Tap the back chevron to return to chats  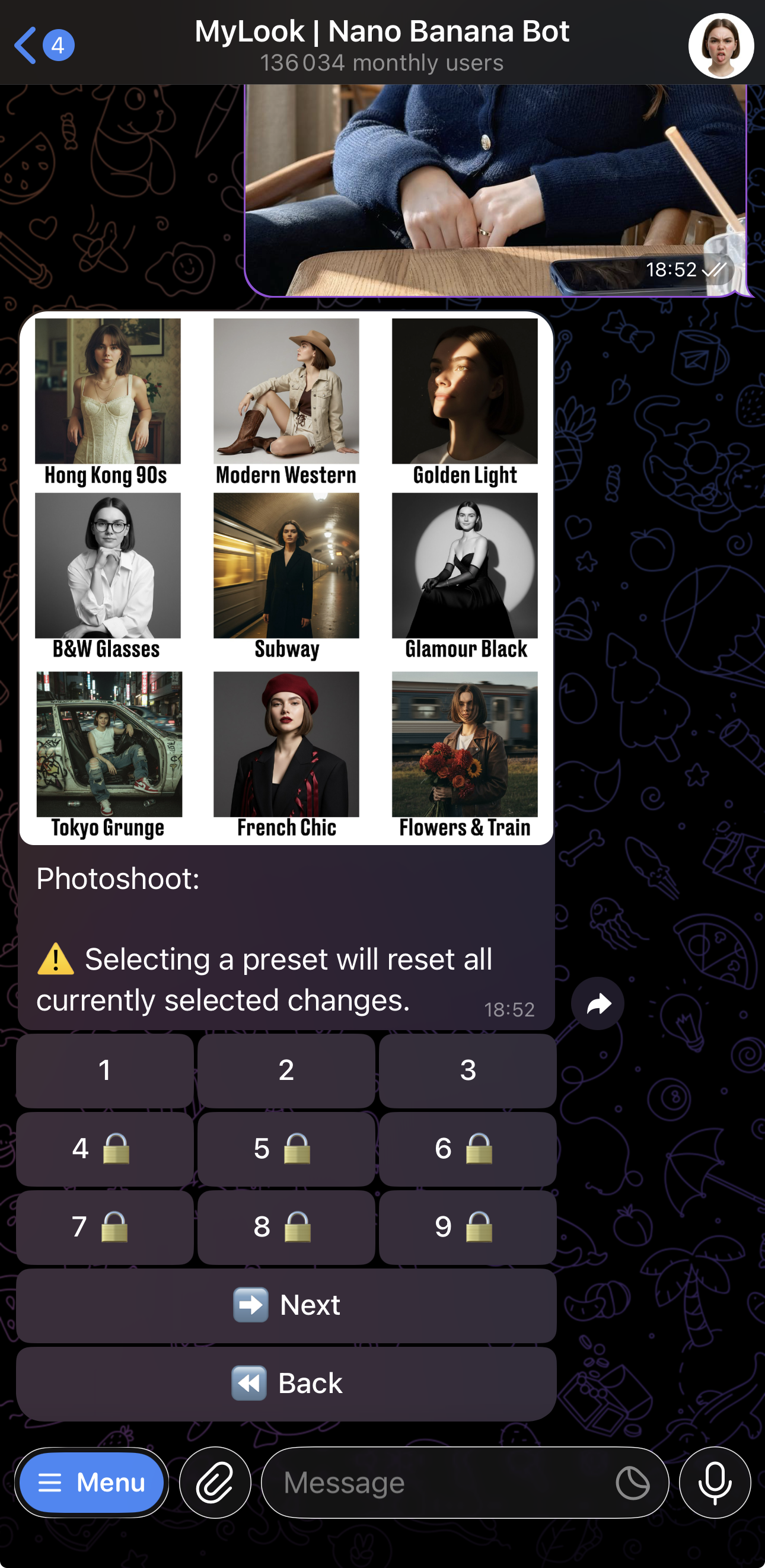click(24, 44)
